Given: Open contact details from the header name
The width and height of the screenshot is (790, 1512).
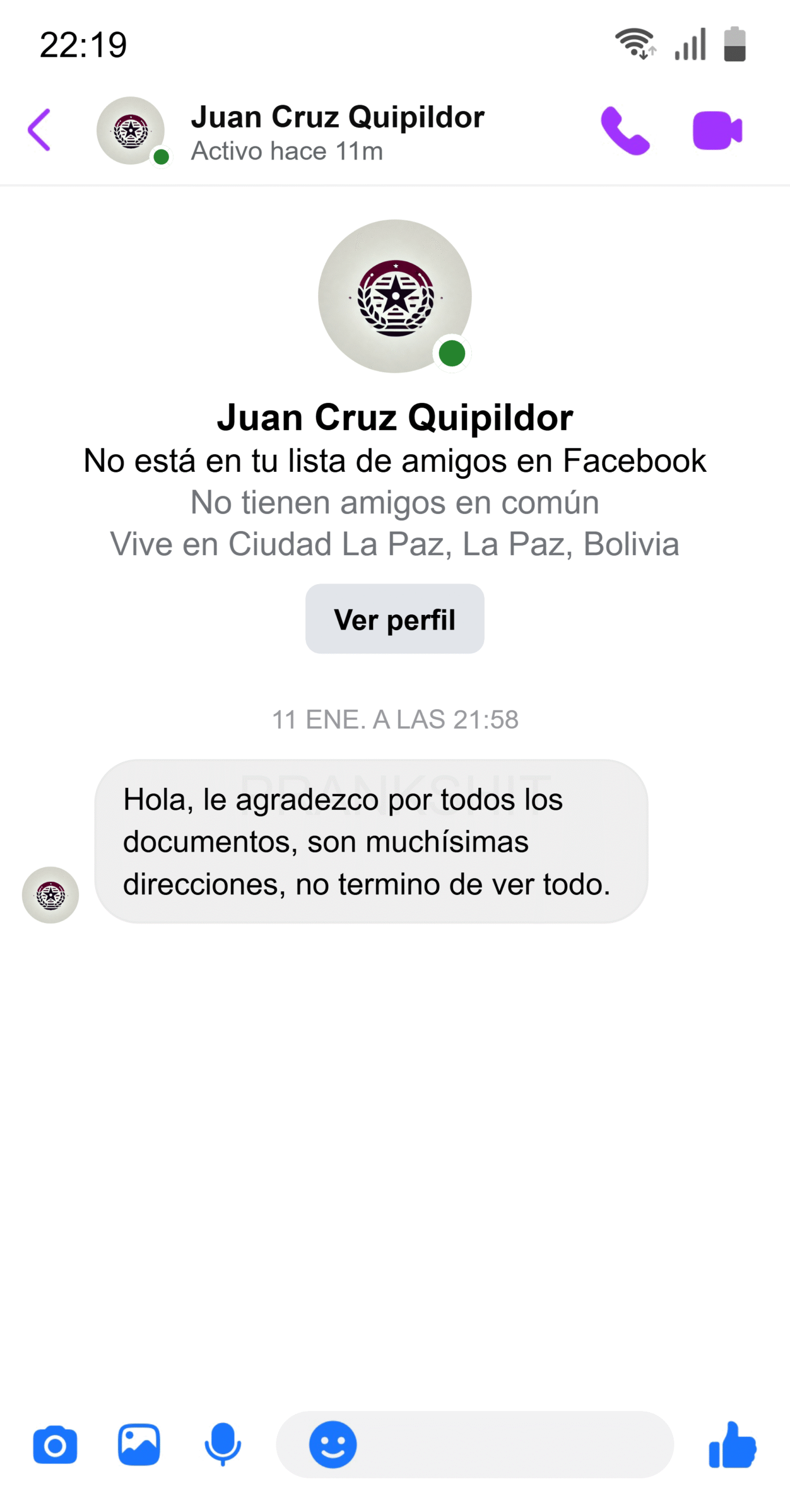Looking at the screenshot, I should 337,117.
